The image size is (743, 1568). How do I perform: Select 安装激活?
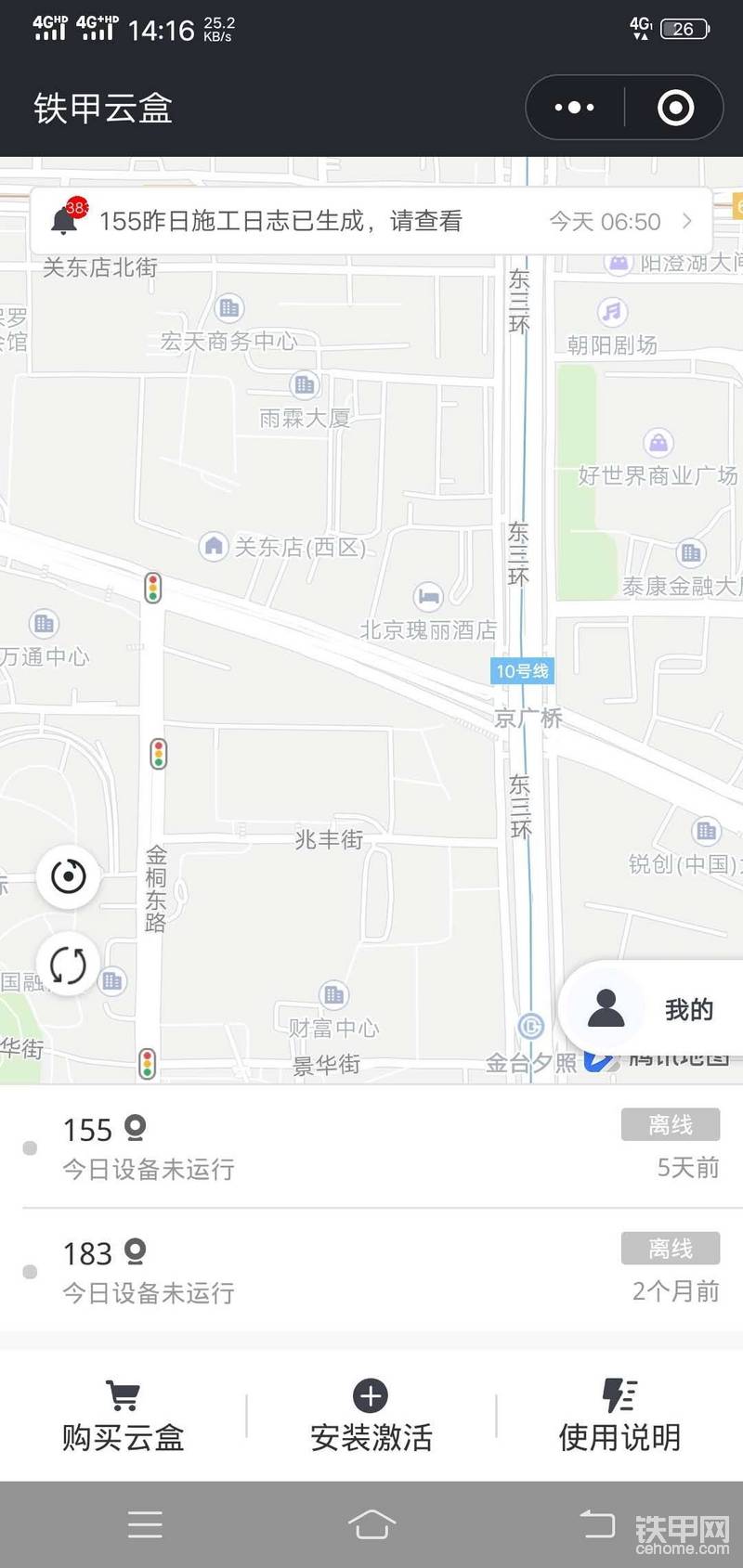pos(371,1417)
